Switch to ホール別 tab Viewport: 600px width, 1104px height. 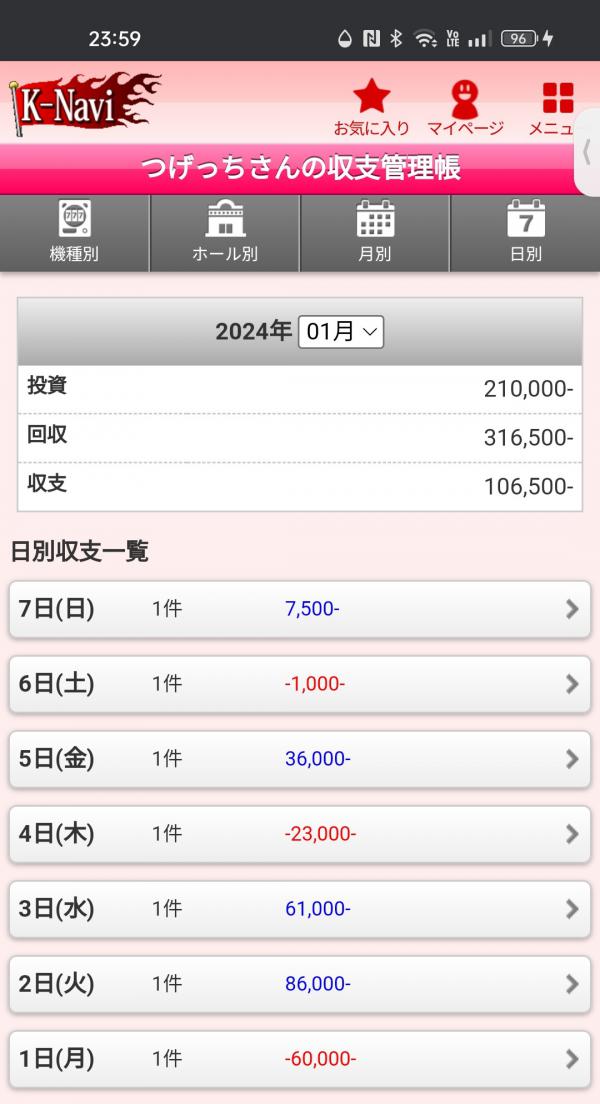[x=225, y=233]
